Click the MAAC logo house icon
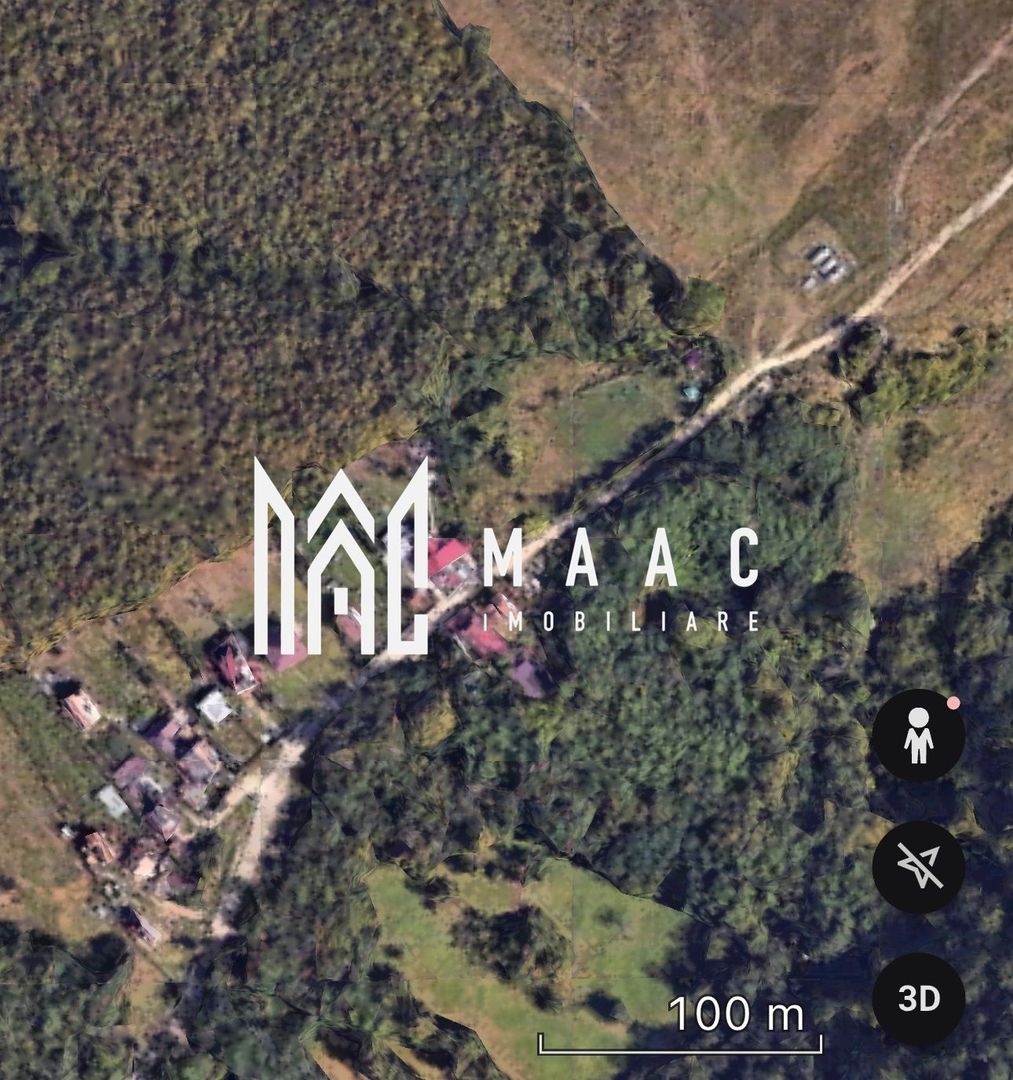 [345, 556]
